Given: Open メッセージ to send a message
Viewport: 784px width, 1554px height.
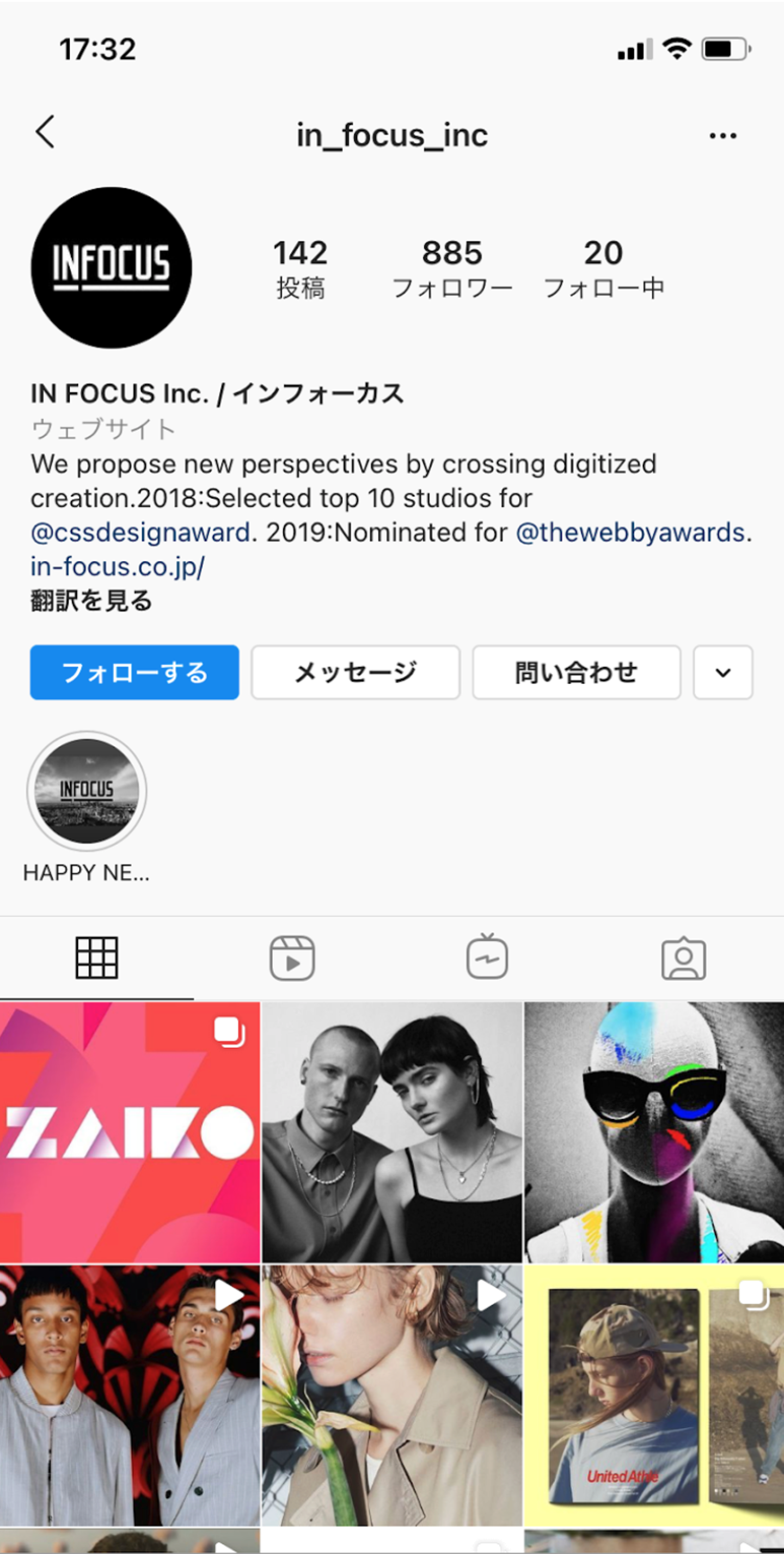Looking at the screenshot, I should coord(355,672).
